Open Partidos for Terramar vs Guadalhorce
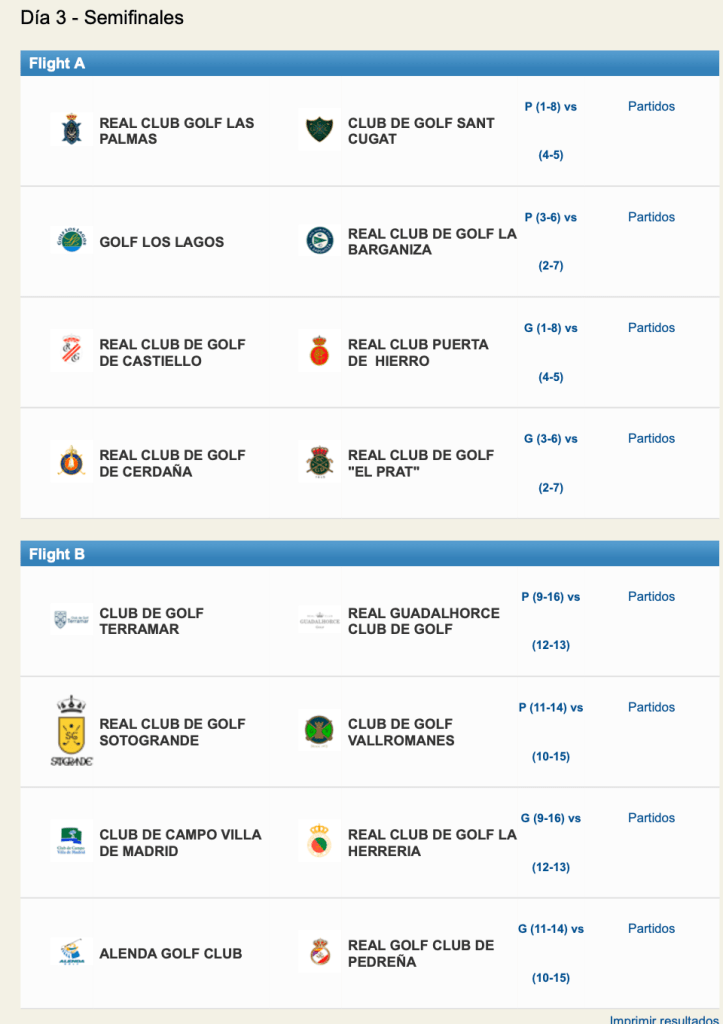 pyautogui.click(x=651, y=597)
